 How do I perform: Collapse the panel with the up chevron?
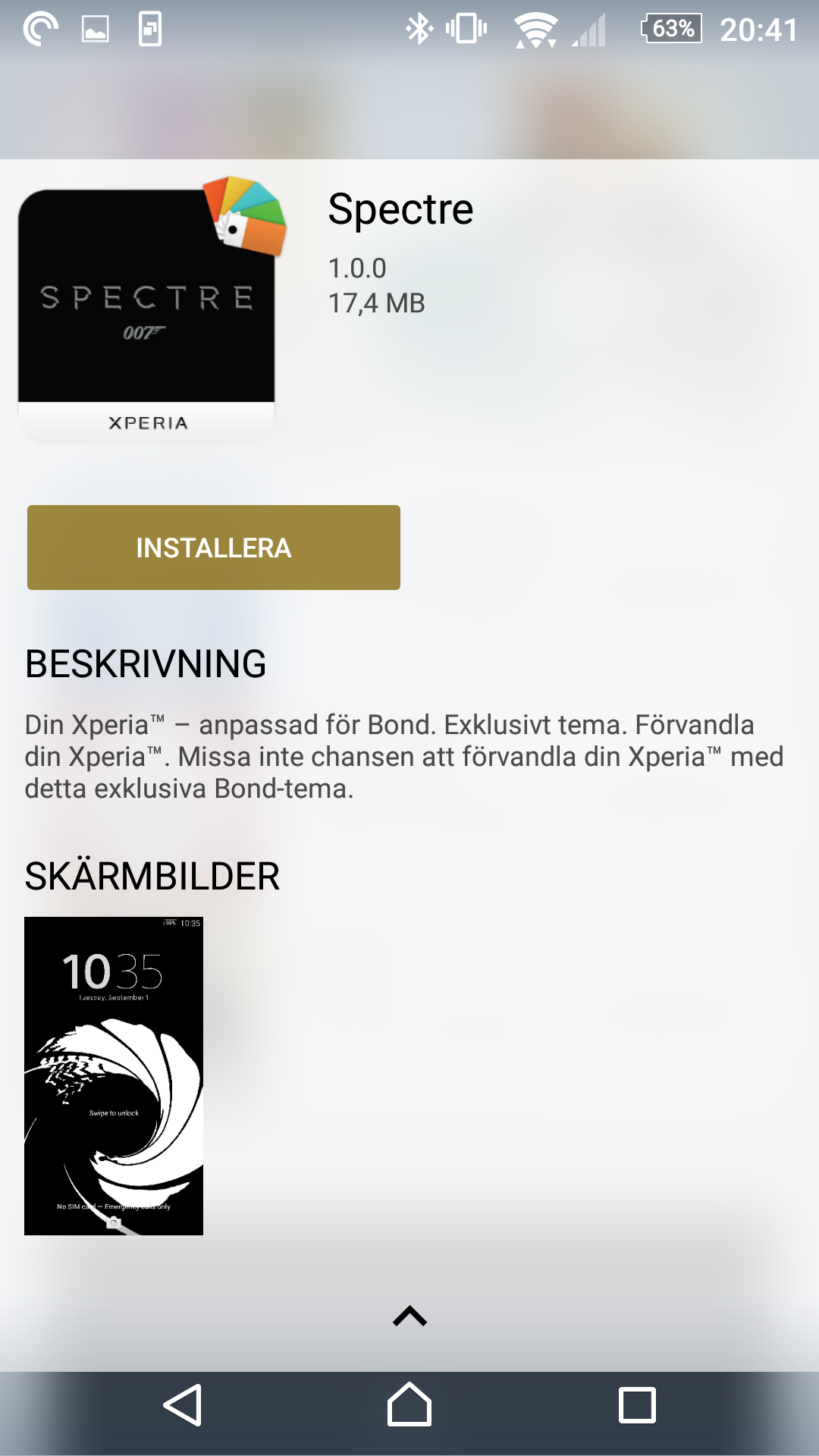coord(409,1316)
